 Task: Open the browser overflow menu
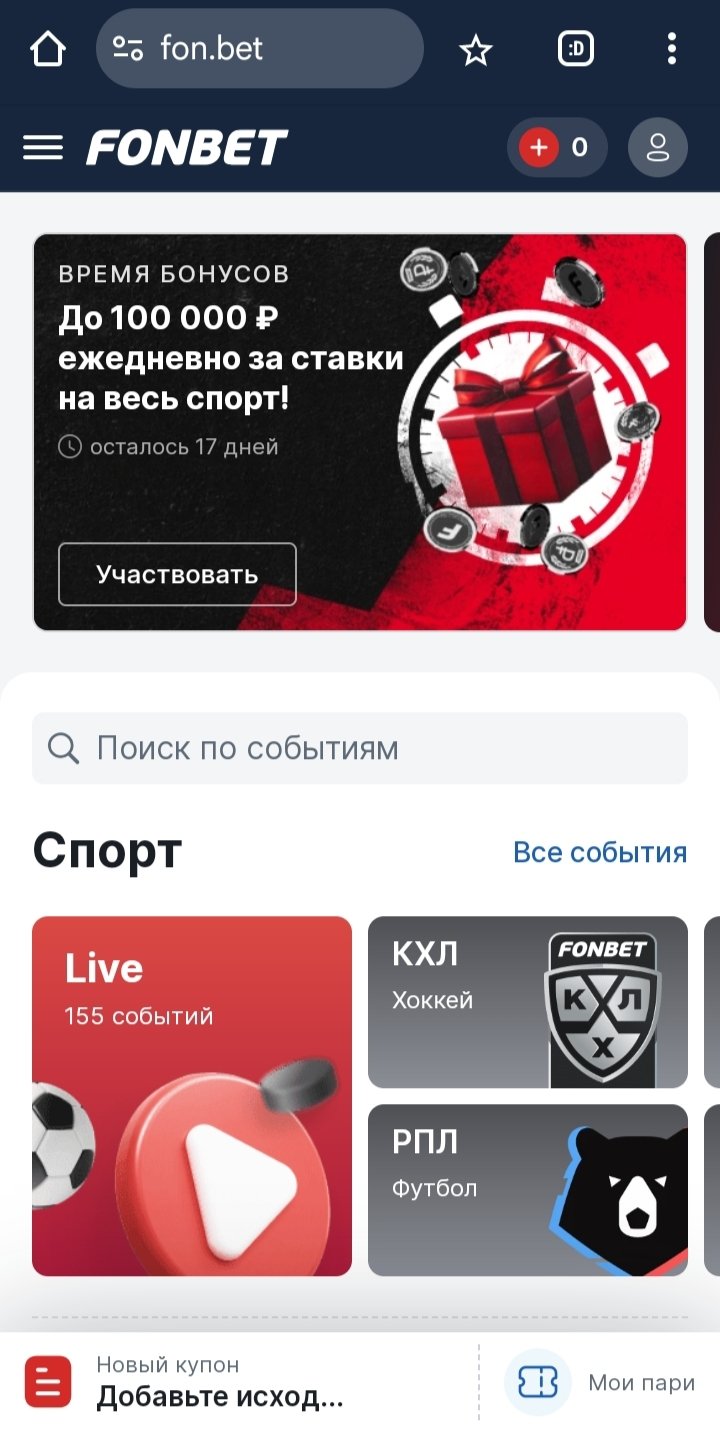pyautogui.click(x=671, y=49)
